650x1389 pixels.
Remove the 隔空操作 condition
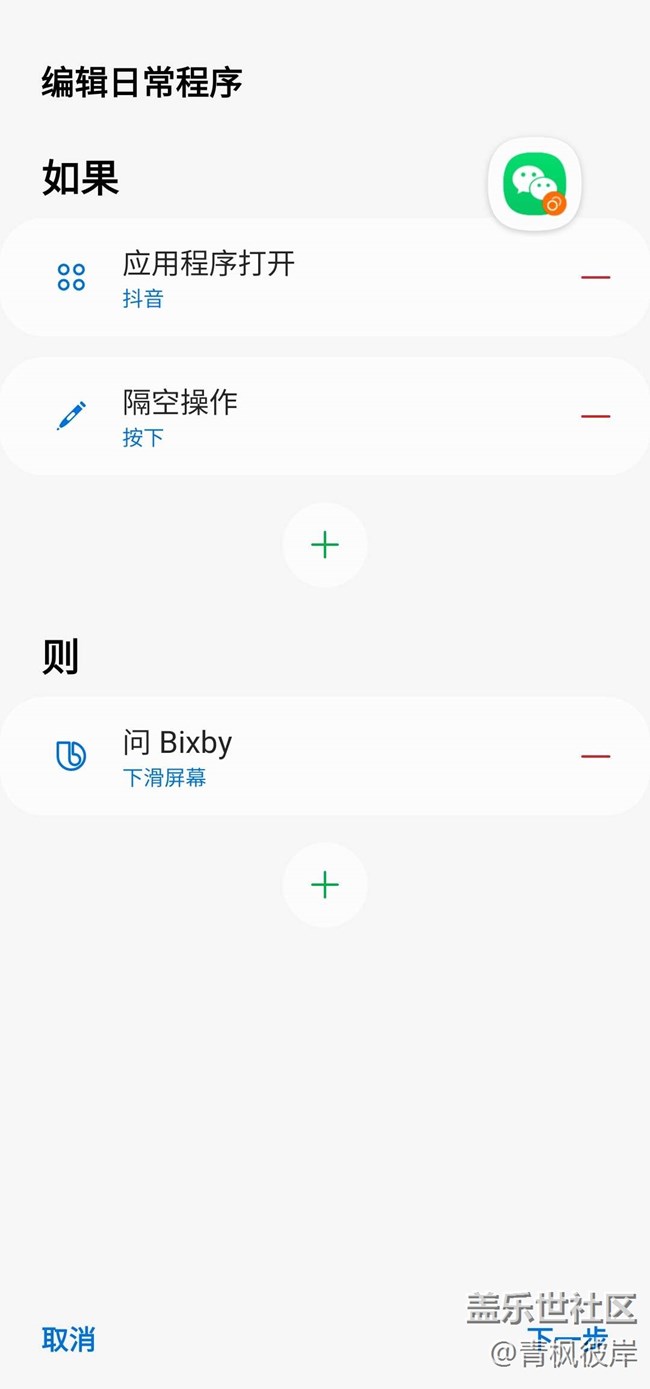(x=595, y=416)
